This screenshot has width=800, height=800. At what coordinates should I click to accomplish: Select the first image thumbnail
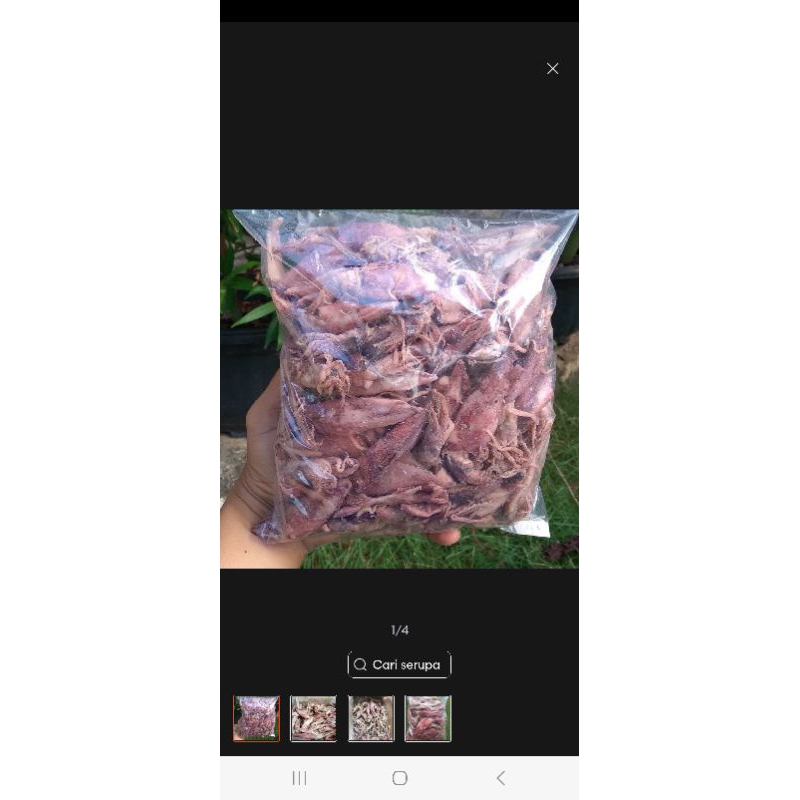pos(256,718)
